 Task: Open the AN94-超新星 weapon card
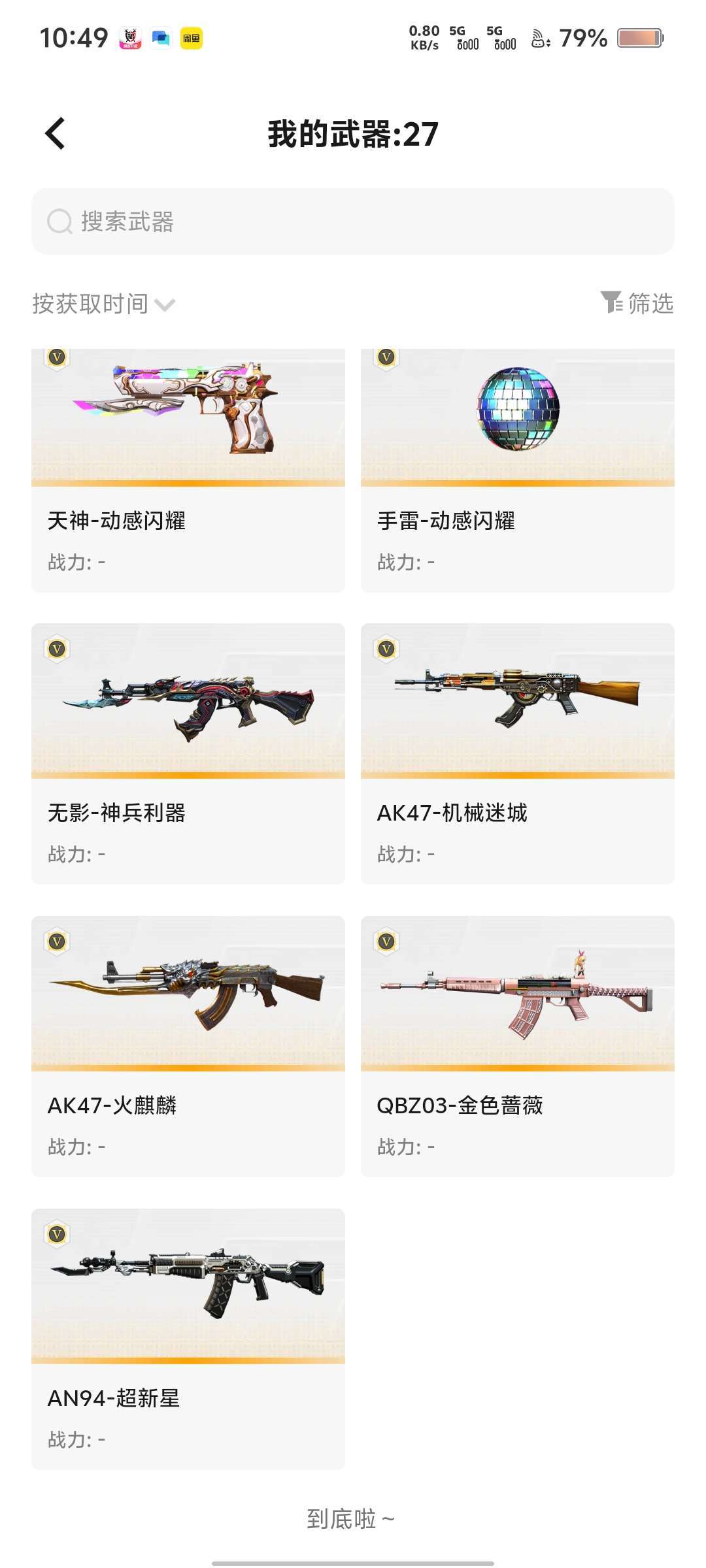coord(188,1339)
